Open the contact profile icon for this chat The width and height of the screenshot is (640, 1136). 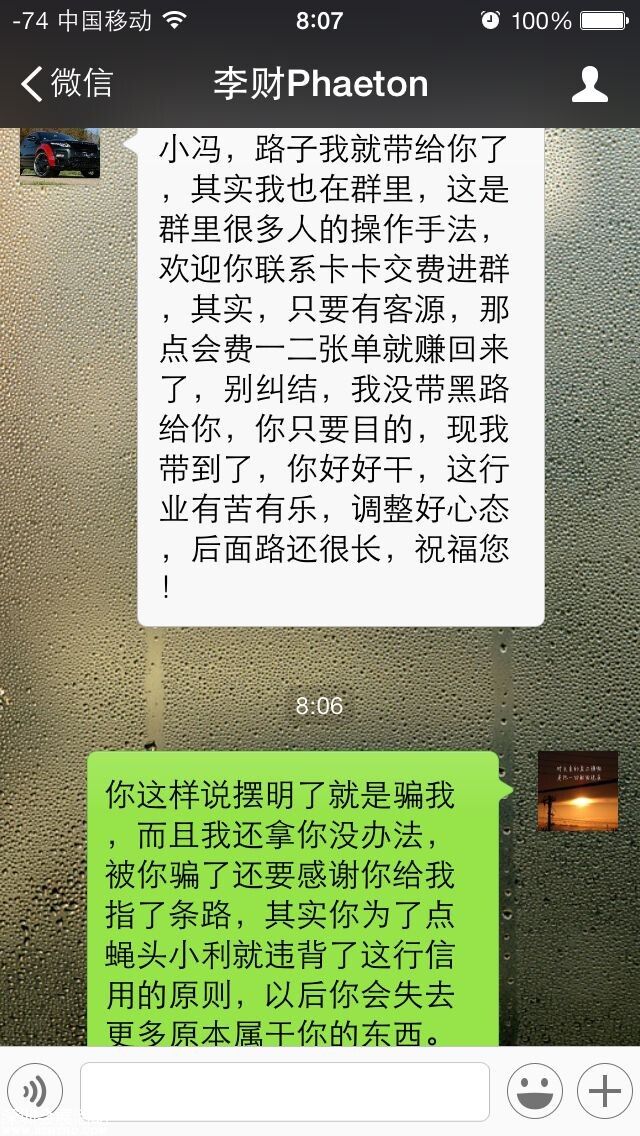pos(589,84)
